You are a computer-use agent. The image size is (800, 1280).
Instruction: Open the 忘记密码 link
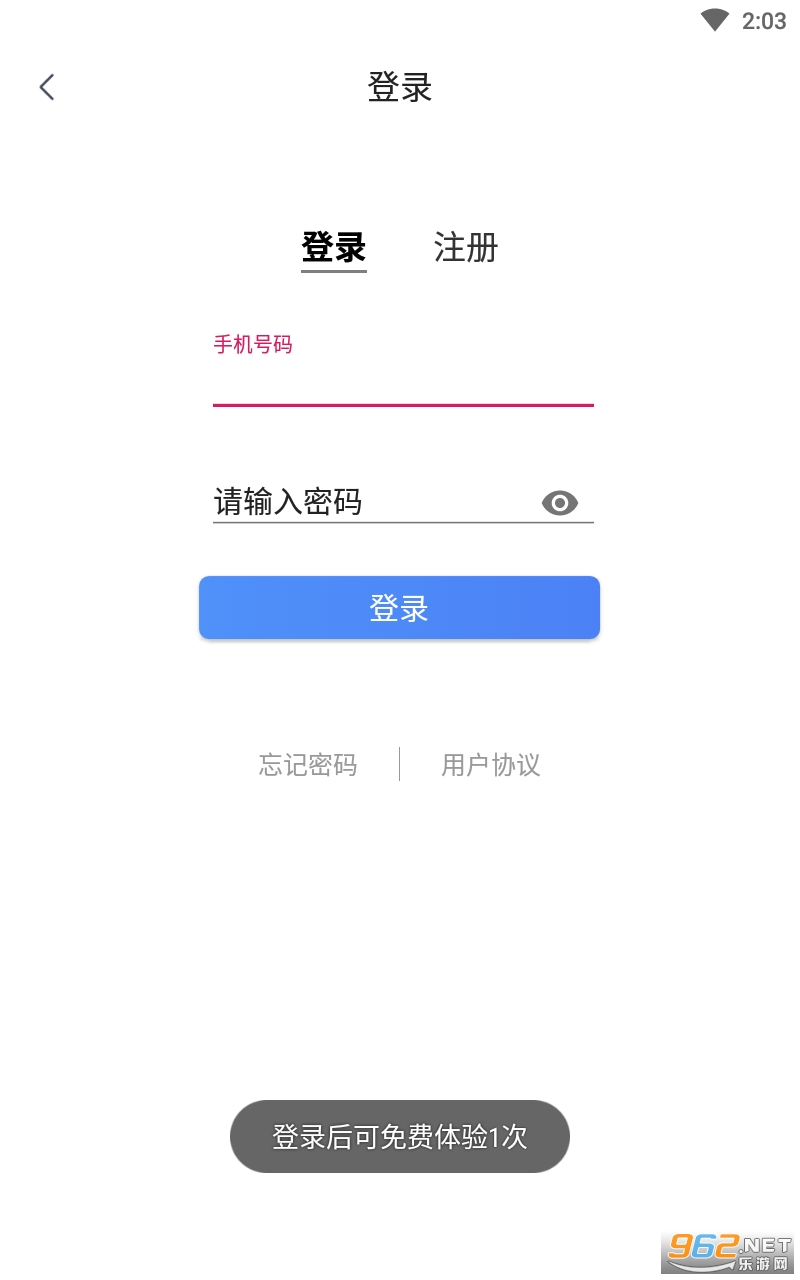tap(308, 765)
